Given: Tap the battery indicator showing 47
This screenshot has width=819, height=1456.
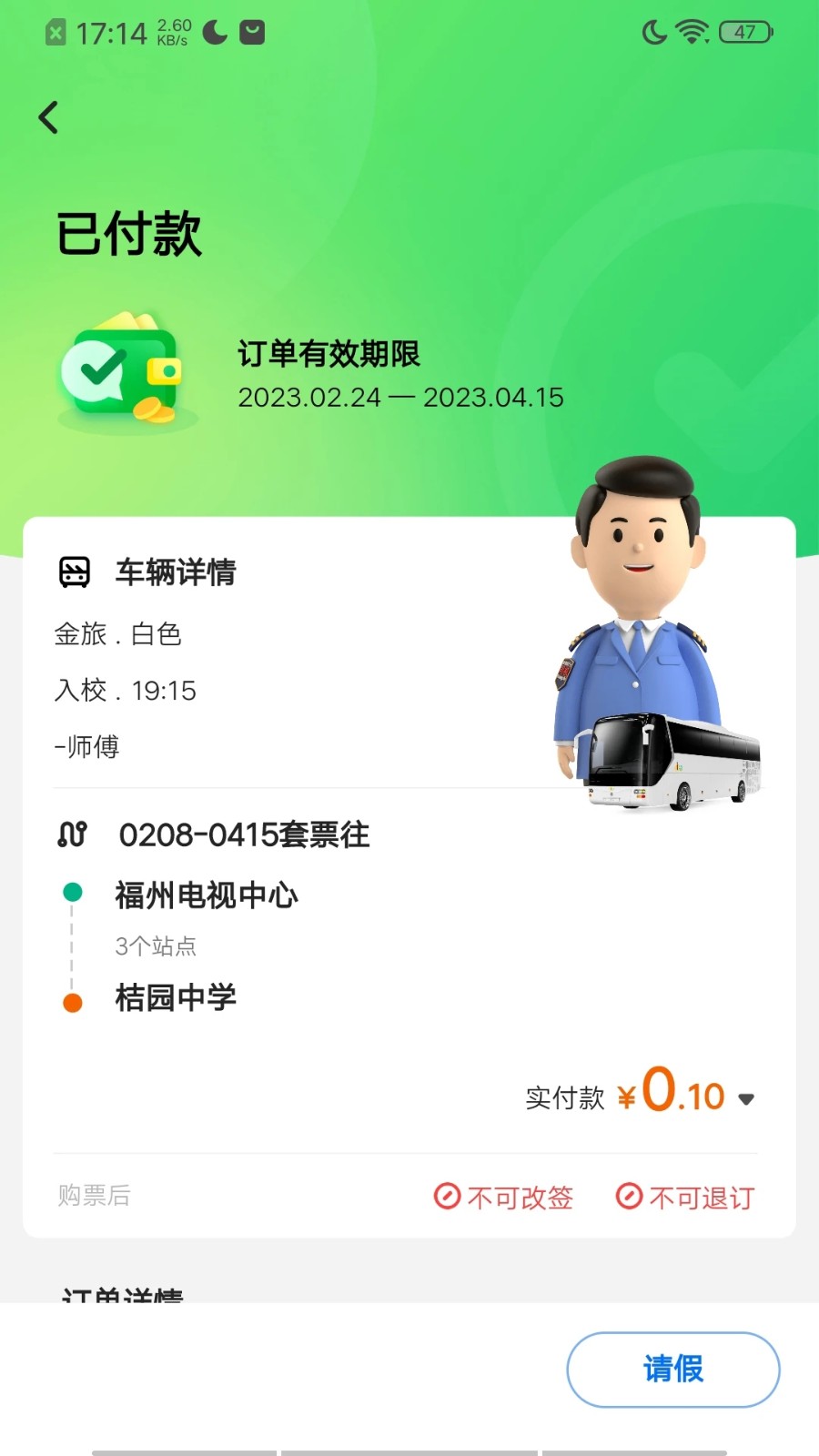Looking at the screenshot, I should coord(746,32).
